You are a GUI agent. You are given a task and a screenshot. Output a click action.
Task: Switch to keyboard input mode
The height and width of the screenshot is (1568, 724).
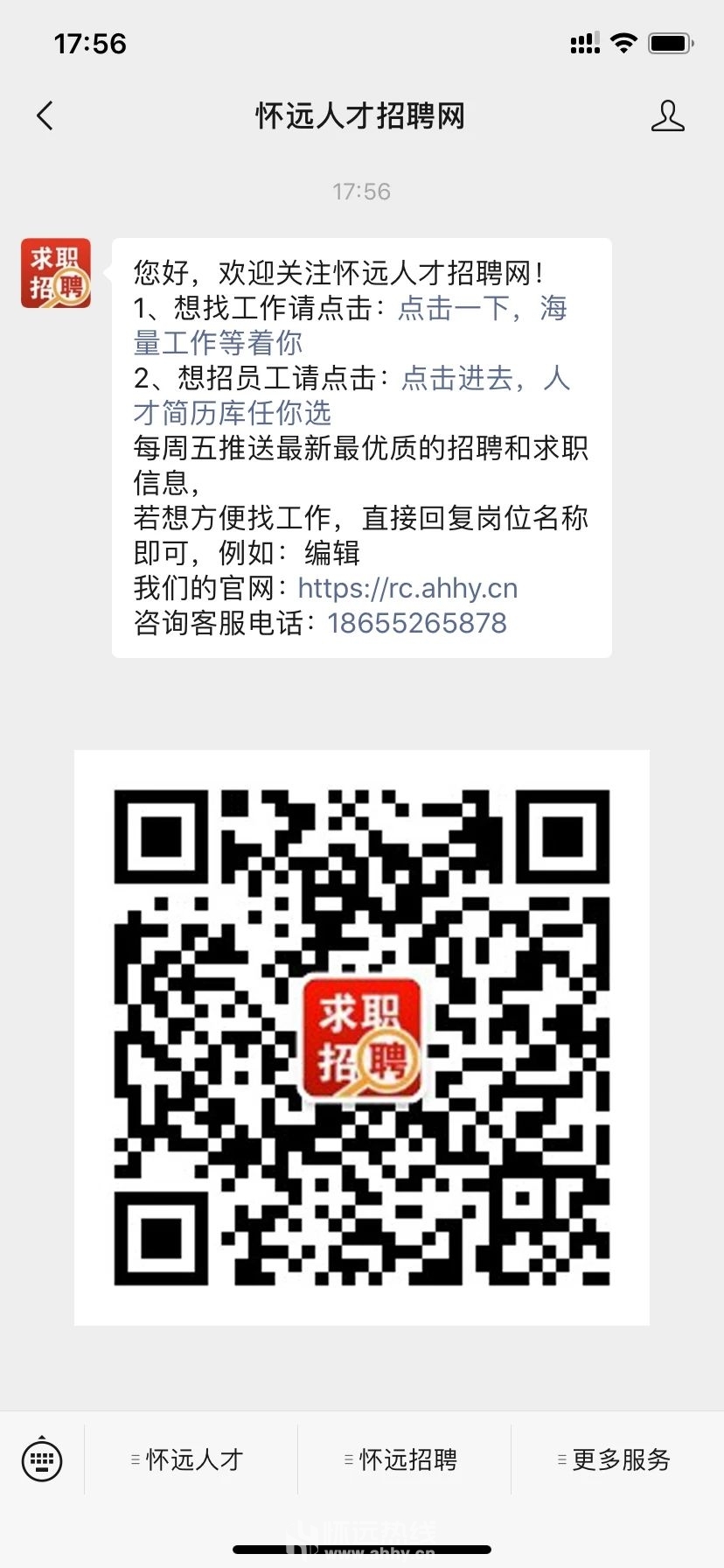point(42,1459)
